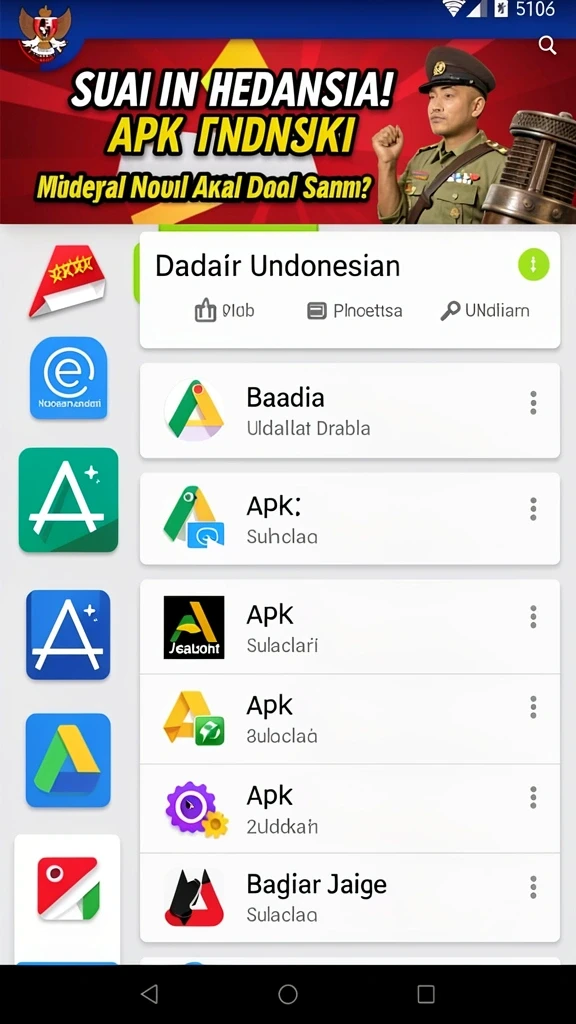Open overflow menu for Baadia
This screenshot has height=1024, width=576.
click(534, 403)
